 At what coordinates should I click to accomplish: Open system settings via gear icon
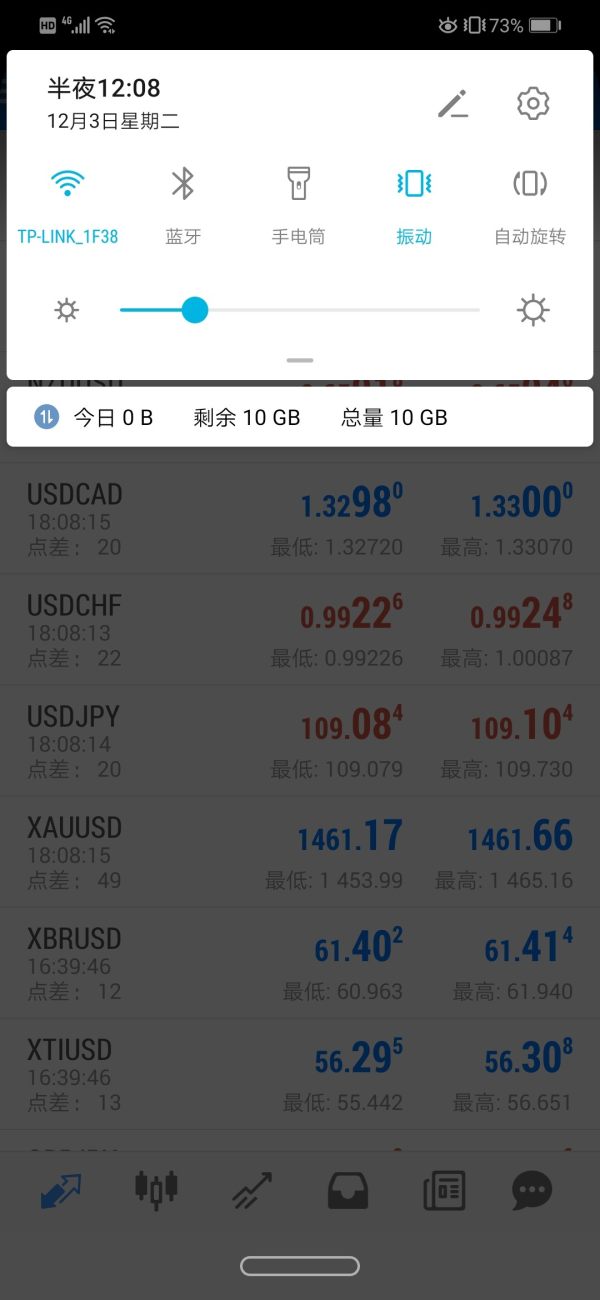[533, 103]
